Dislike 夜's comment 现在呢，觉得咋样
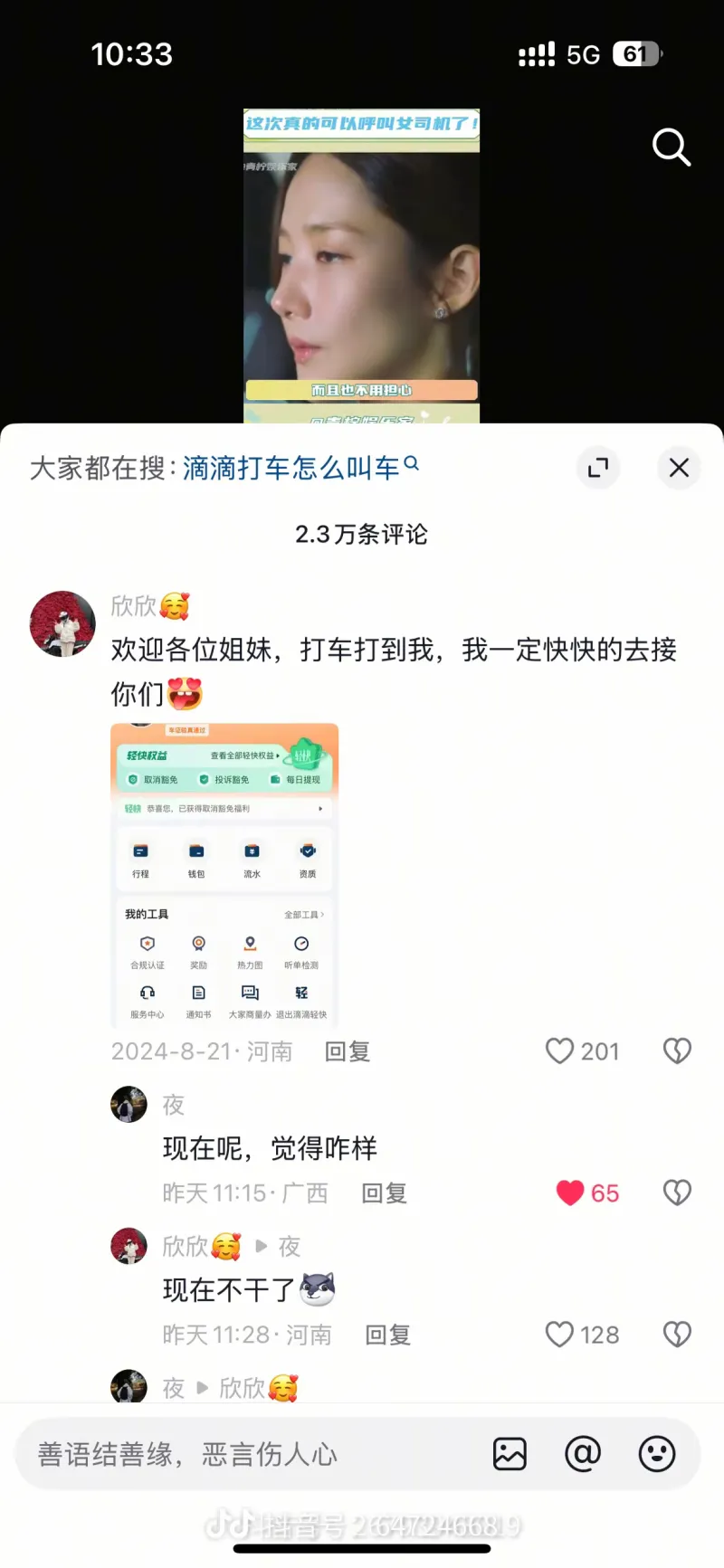Image resolution: width=724 pixels, height=1568 pixels. (x=677, y=1193)
